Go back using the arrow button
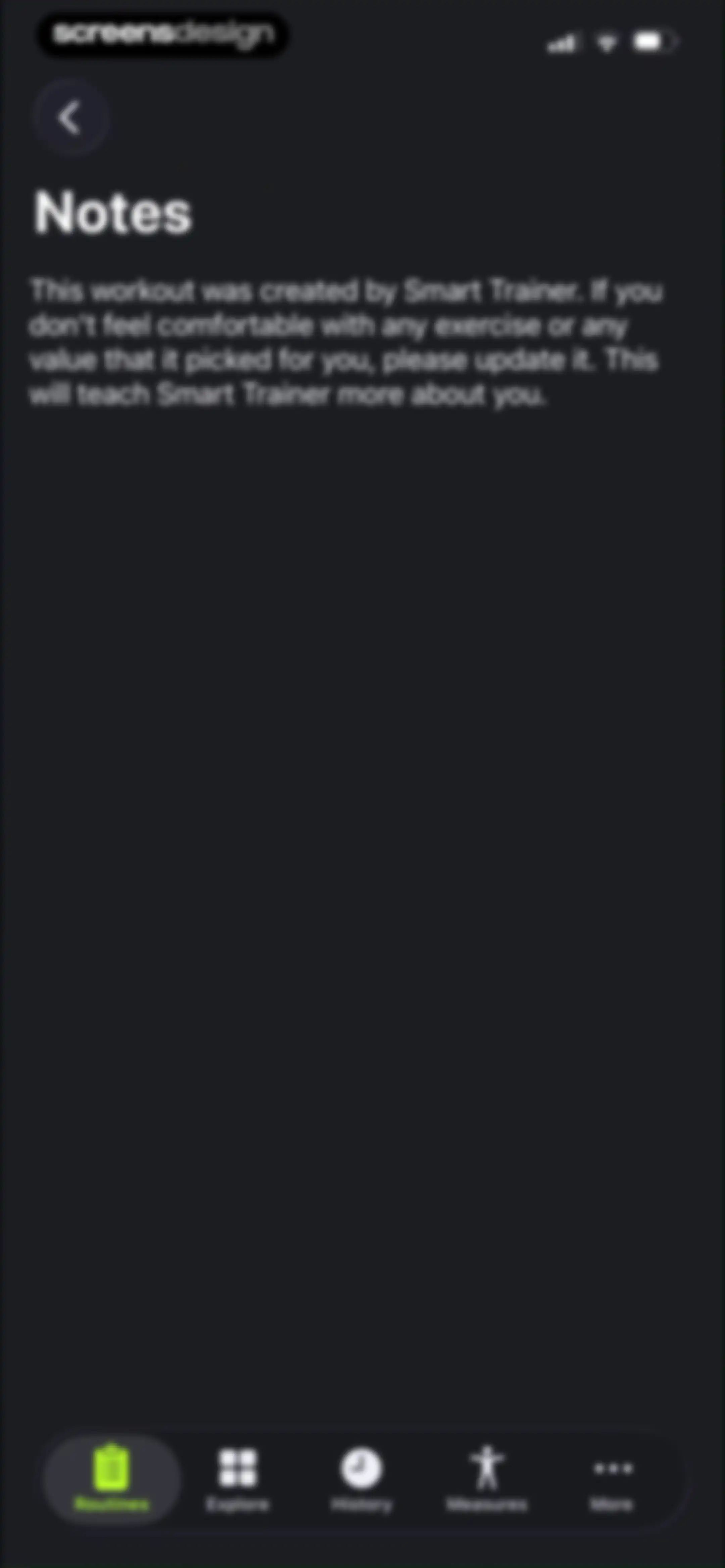 pos(71,117)
